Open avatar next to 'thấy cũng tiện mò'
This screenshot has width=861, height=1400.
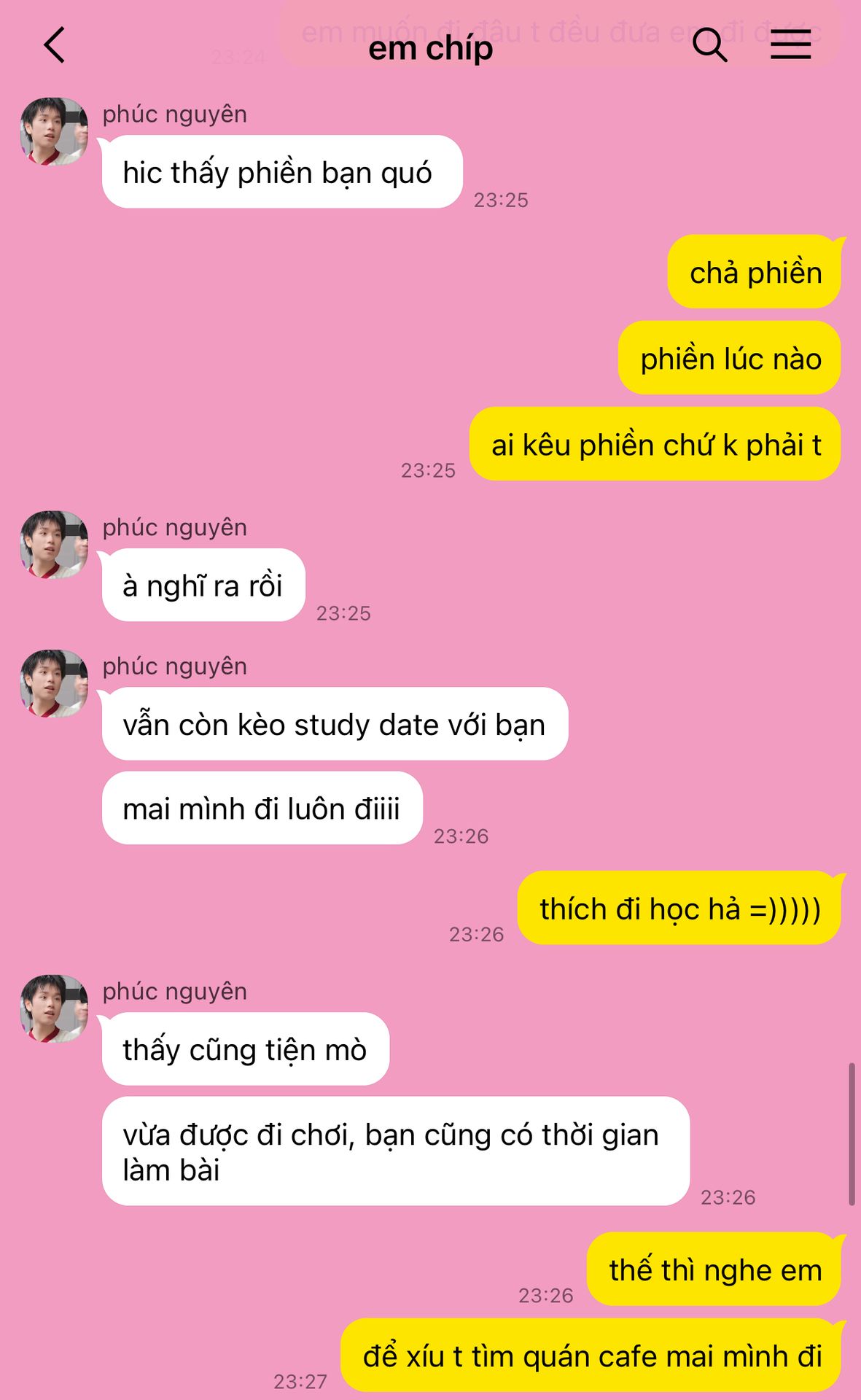point(54,1008)
